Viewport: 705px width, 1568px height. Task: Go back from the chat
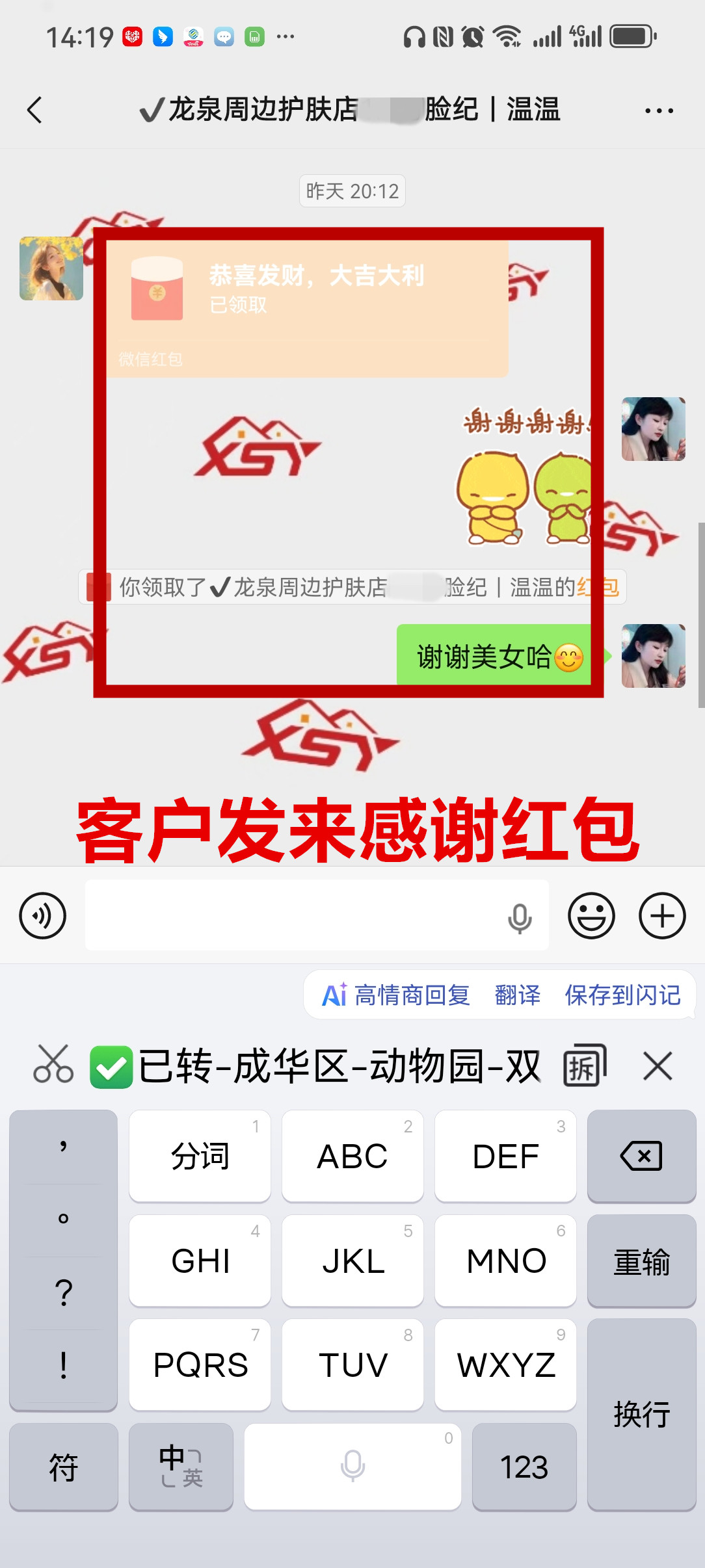tap(35, 110)
